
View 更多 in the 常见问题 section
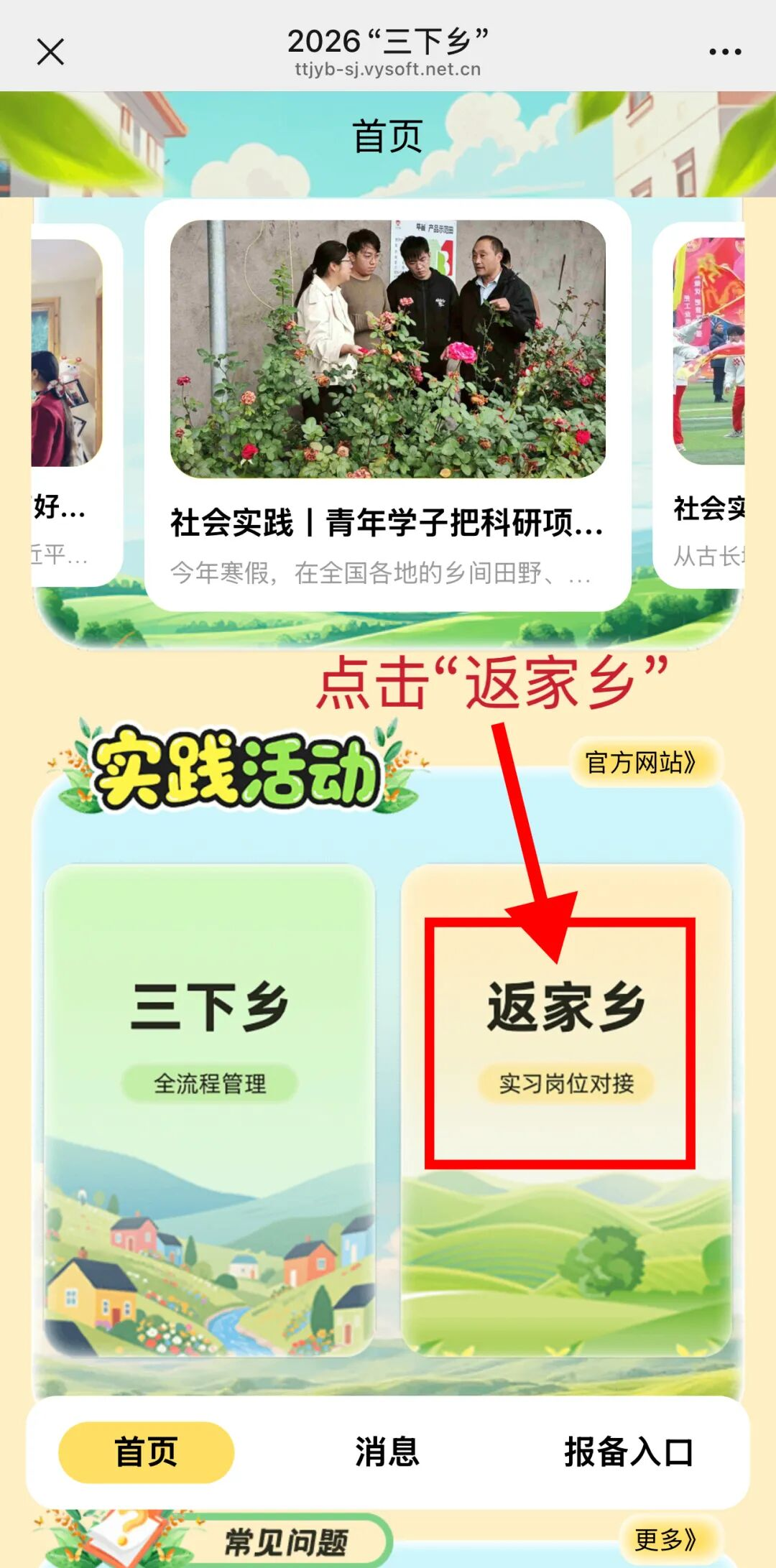pyautogui.click(x=665, y=1539)
